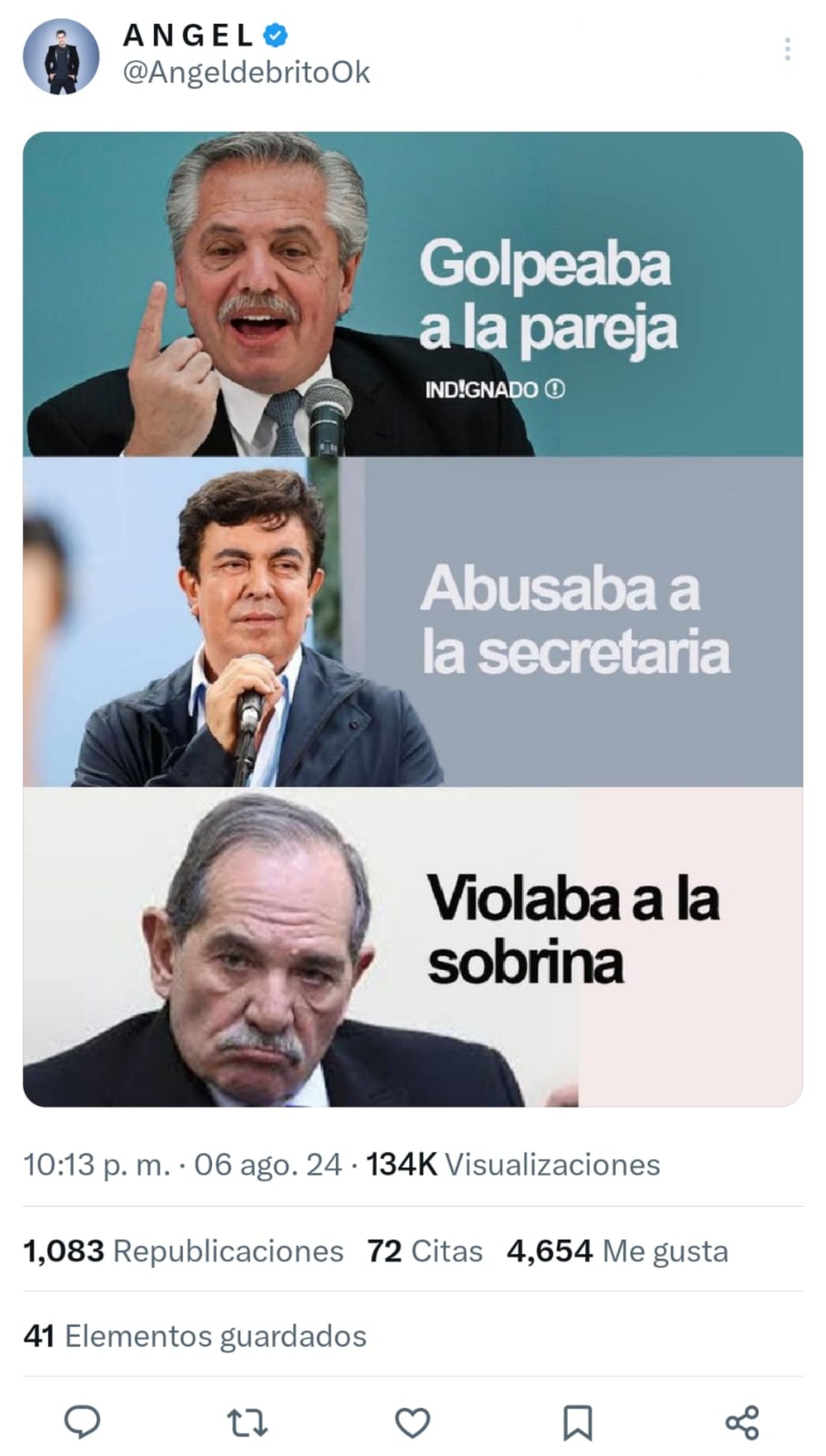This screenshot has width=826, height=1456.
Task: Open the @AngeldebritoOk profile handle
Action: 246,73
